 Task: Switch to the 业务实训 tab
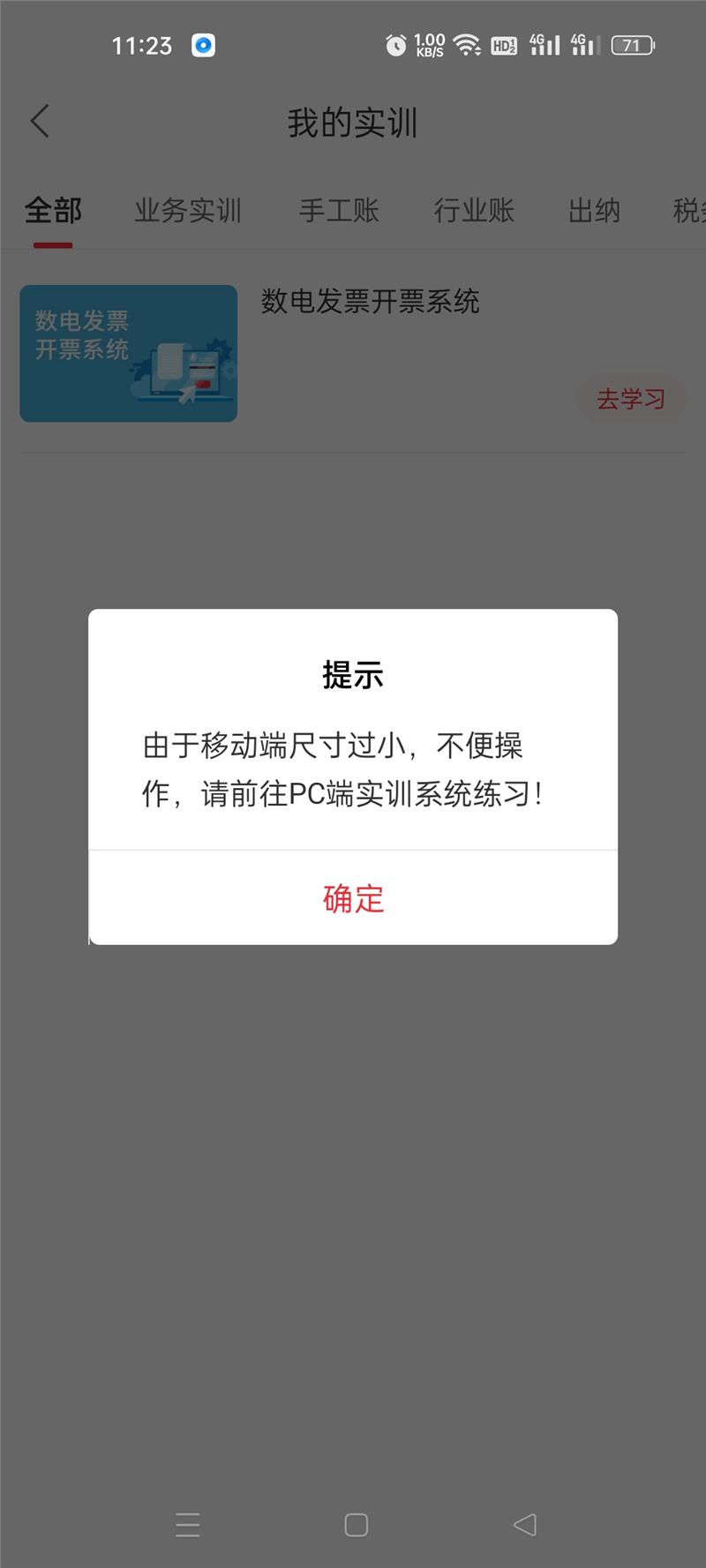tap(187, 211)
